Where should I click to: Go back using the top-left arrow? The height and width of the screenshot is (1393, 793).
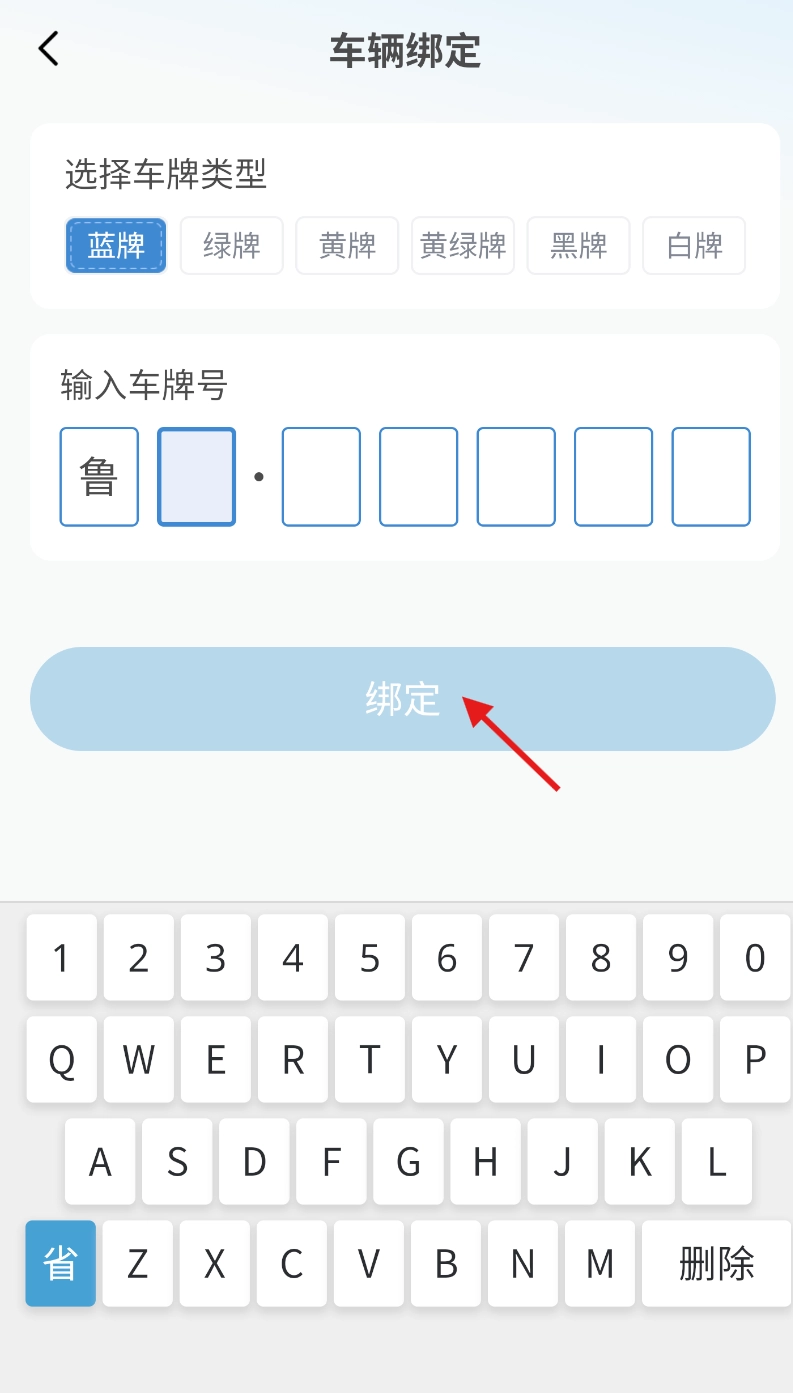coord(48,49)
